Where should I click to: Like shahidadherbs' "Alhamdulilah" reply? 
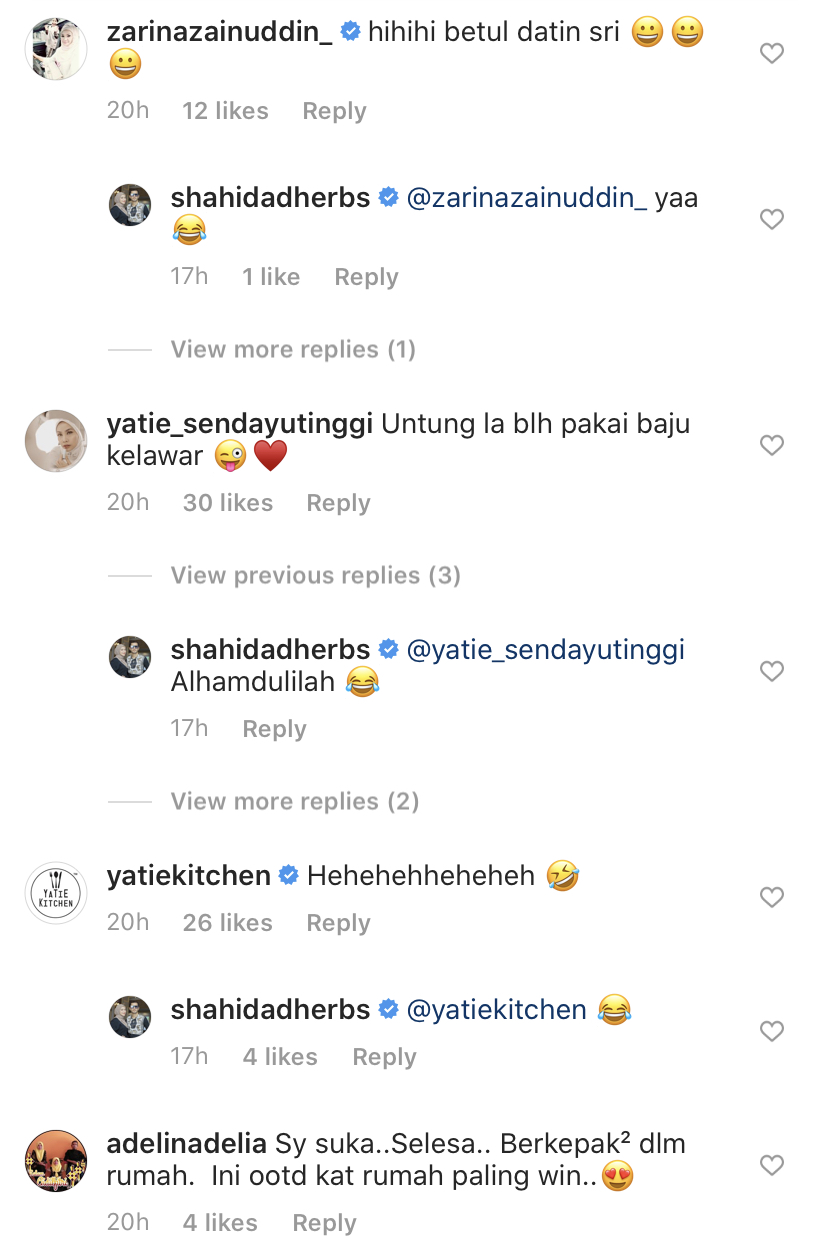point(771,671)
